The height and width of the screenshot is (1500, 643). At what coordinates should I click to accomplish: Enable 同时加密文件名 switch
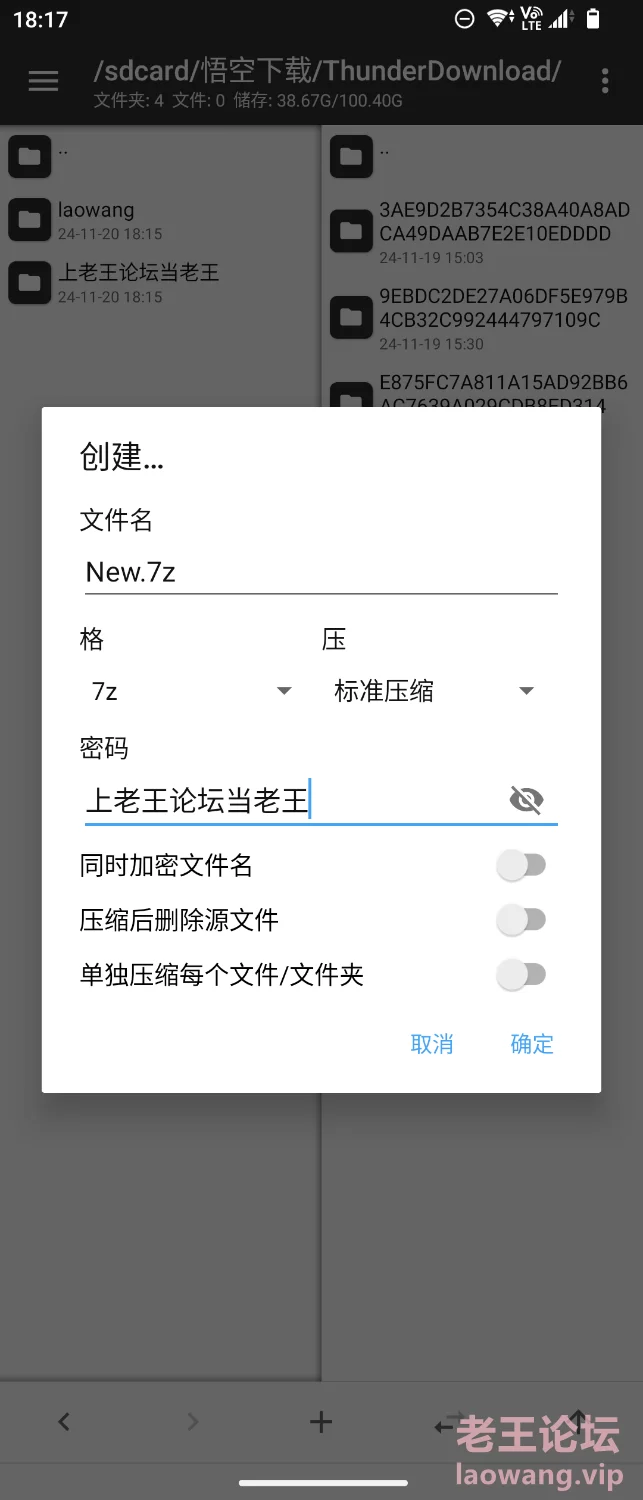pyautogui.click(x=521, y=865)
